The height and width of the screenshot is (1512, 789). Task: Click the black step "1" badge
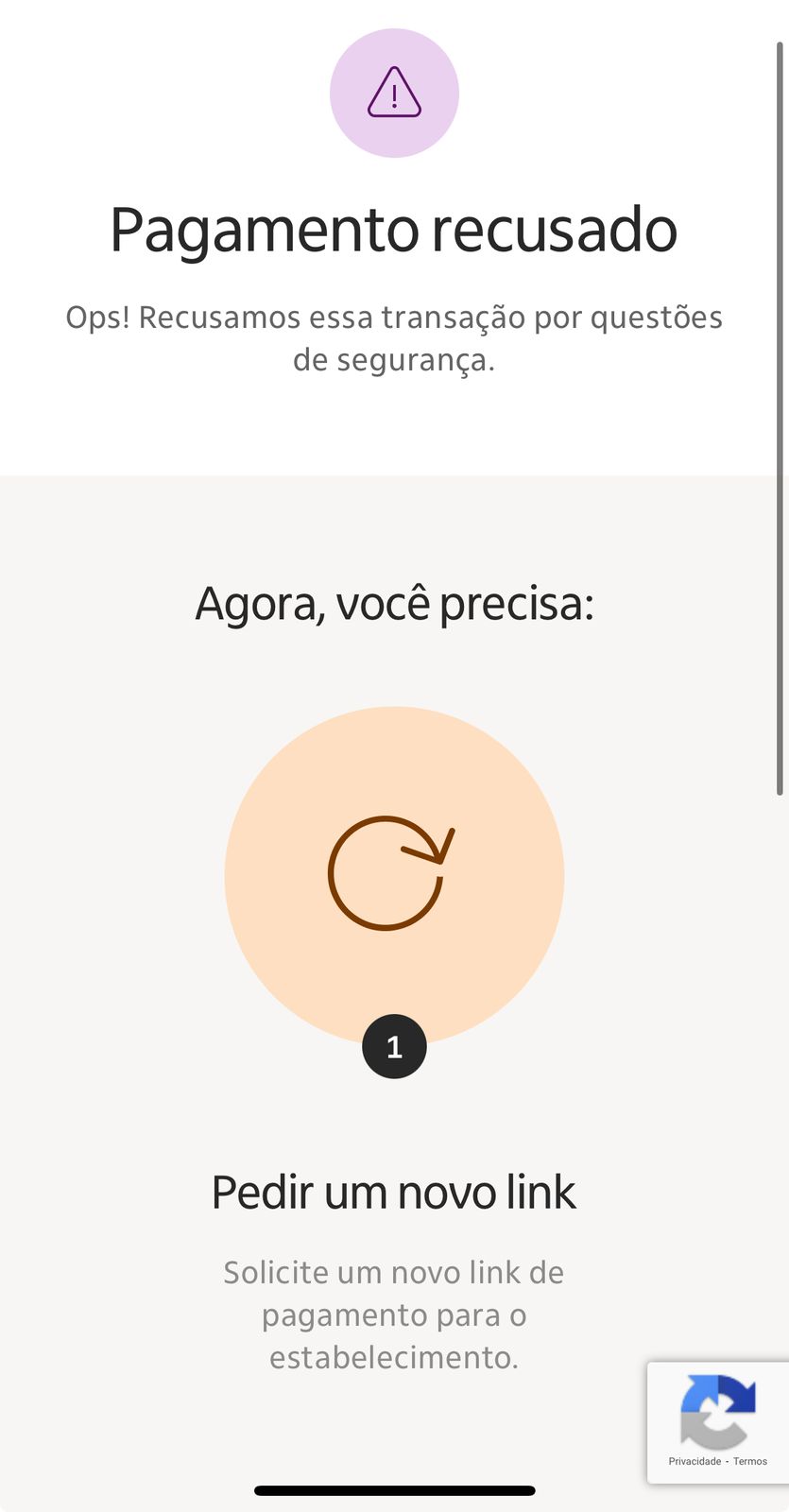[x=394, y=1045]
